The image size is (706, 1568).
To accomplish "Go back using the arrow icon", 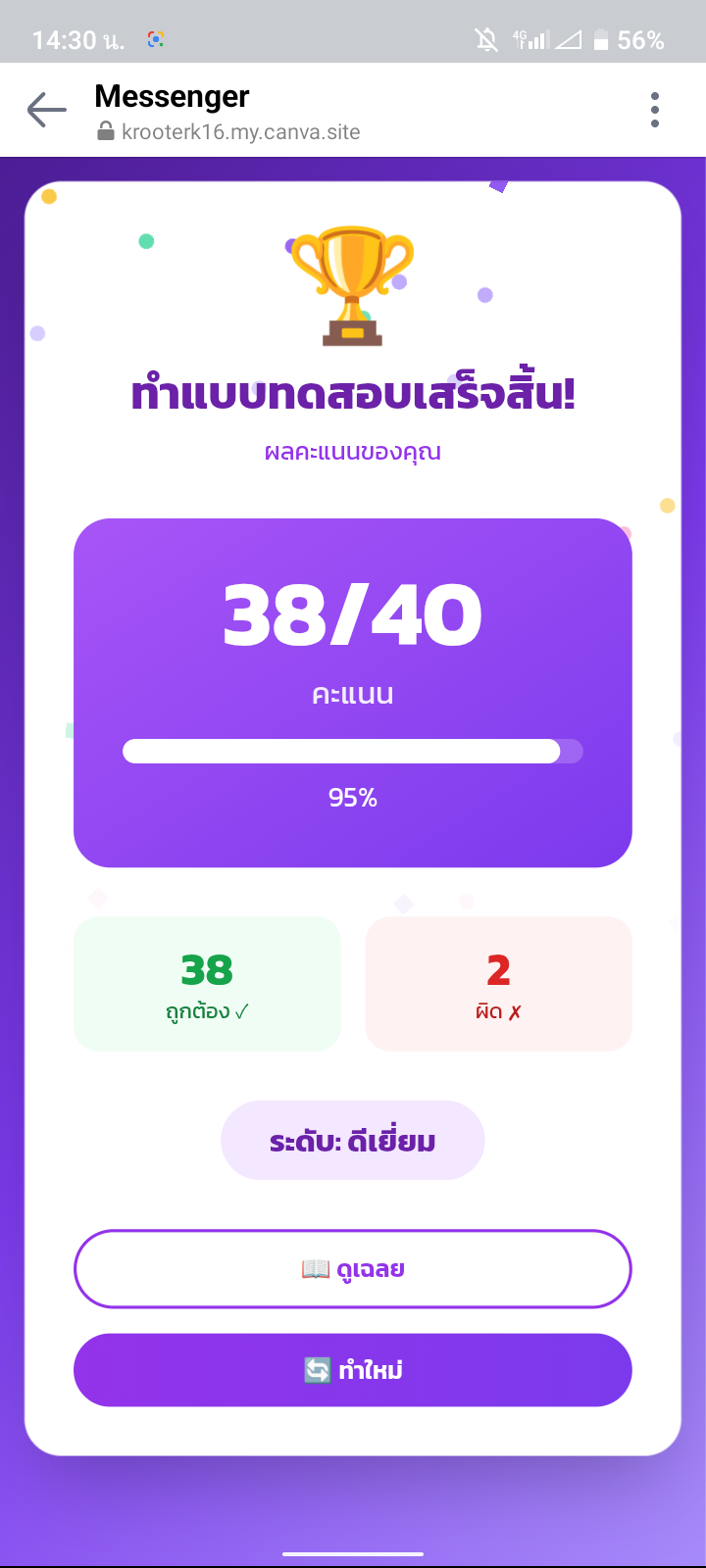I will click(46, 110).
